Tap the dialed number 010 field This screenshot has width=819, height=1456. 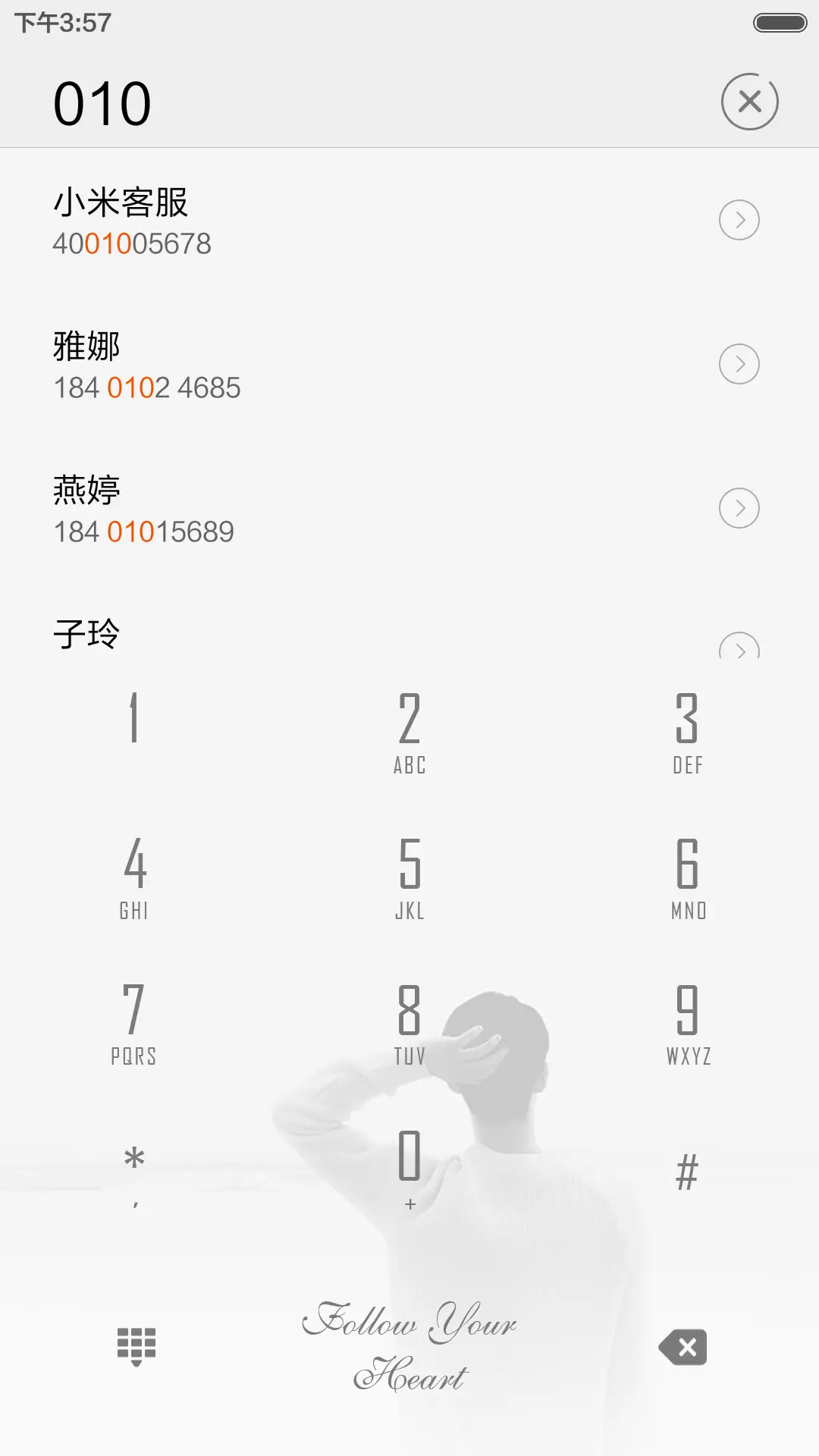[x=102, y=101]
